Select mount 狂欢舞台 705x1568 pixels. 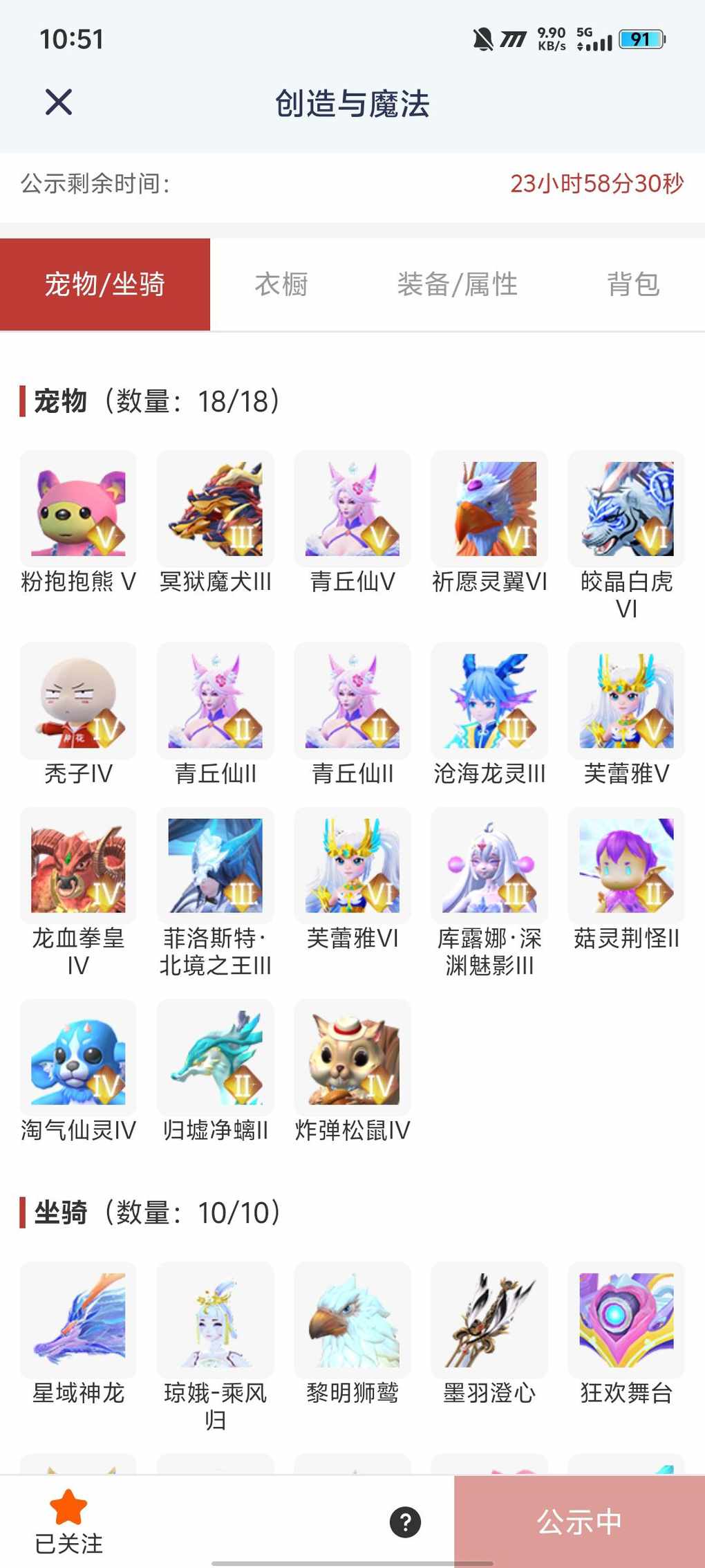click(626, 1320)
